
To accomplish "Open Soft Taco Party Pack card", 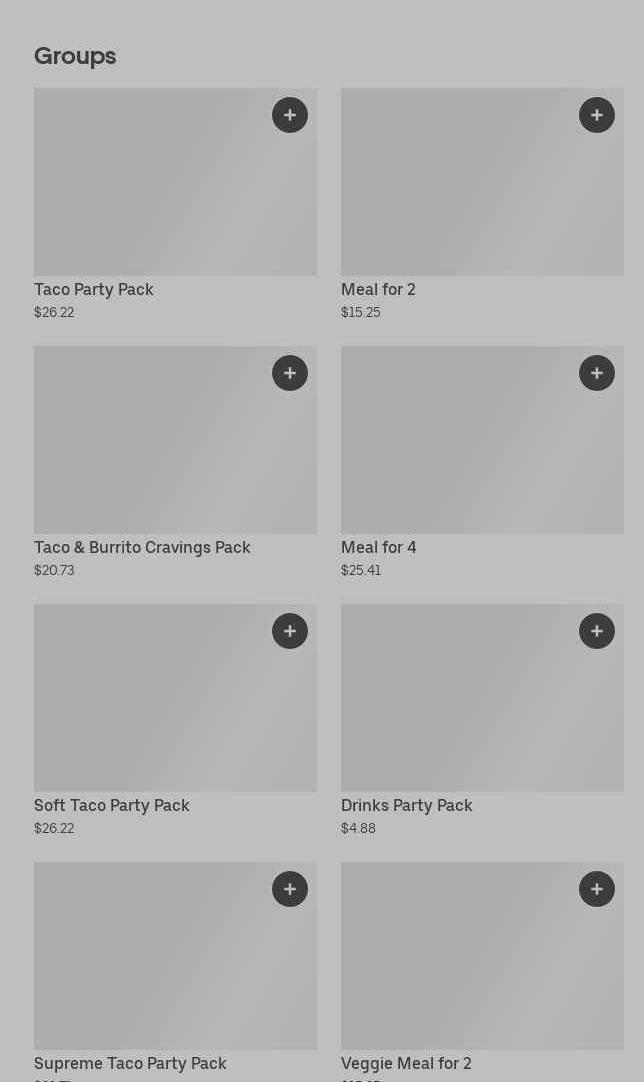I will point(175,720).
